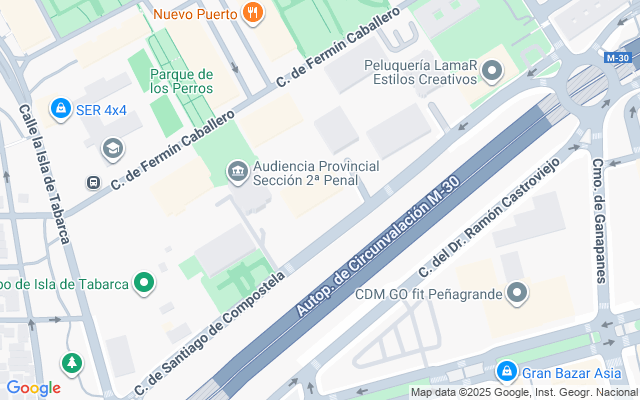Tap the Isla de Tabarca green marker

tap(145, 284)
